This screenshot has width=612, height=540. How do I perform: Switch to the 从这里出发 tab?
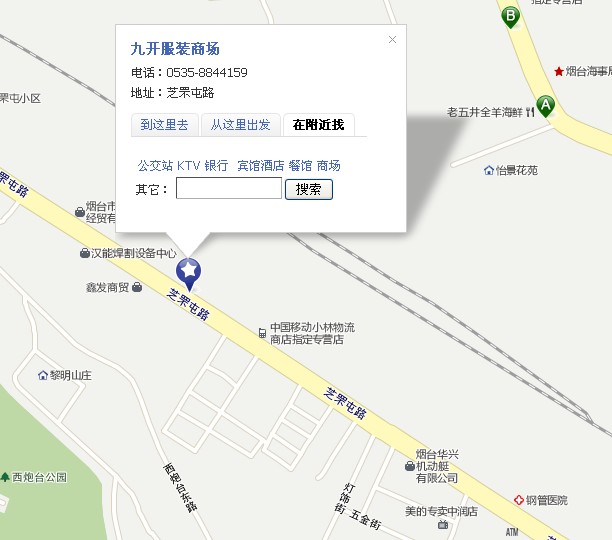click(240, 125)
